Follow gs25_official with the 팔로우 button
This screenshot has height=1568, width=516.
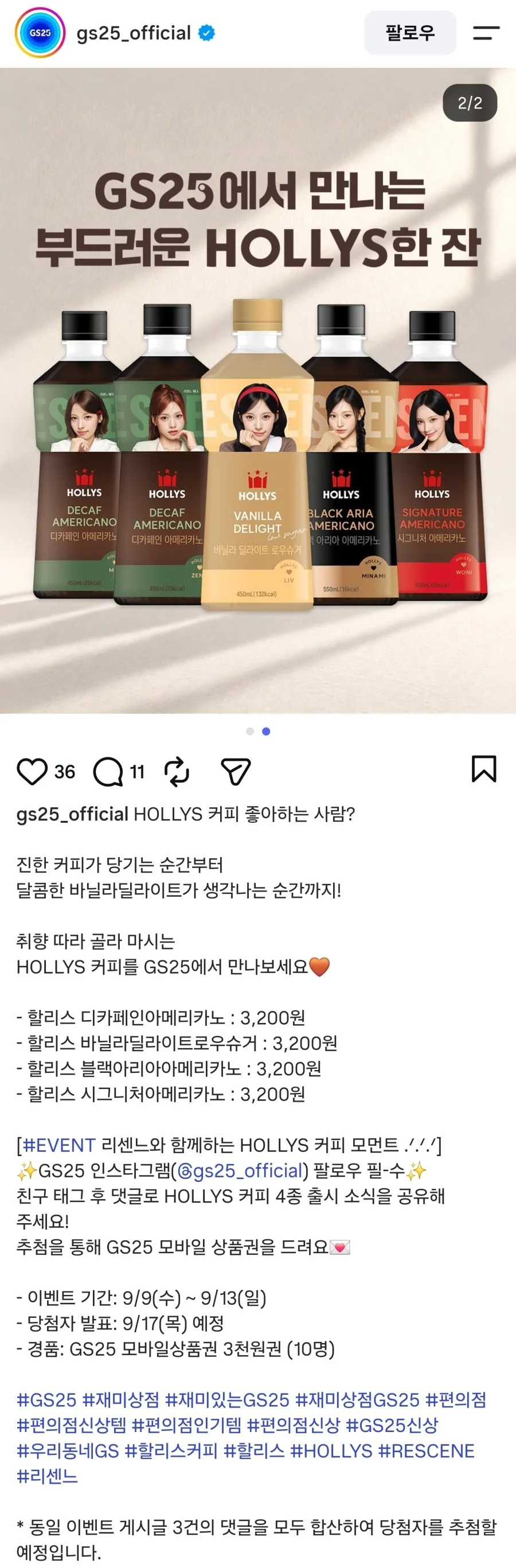coord(410,33)
